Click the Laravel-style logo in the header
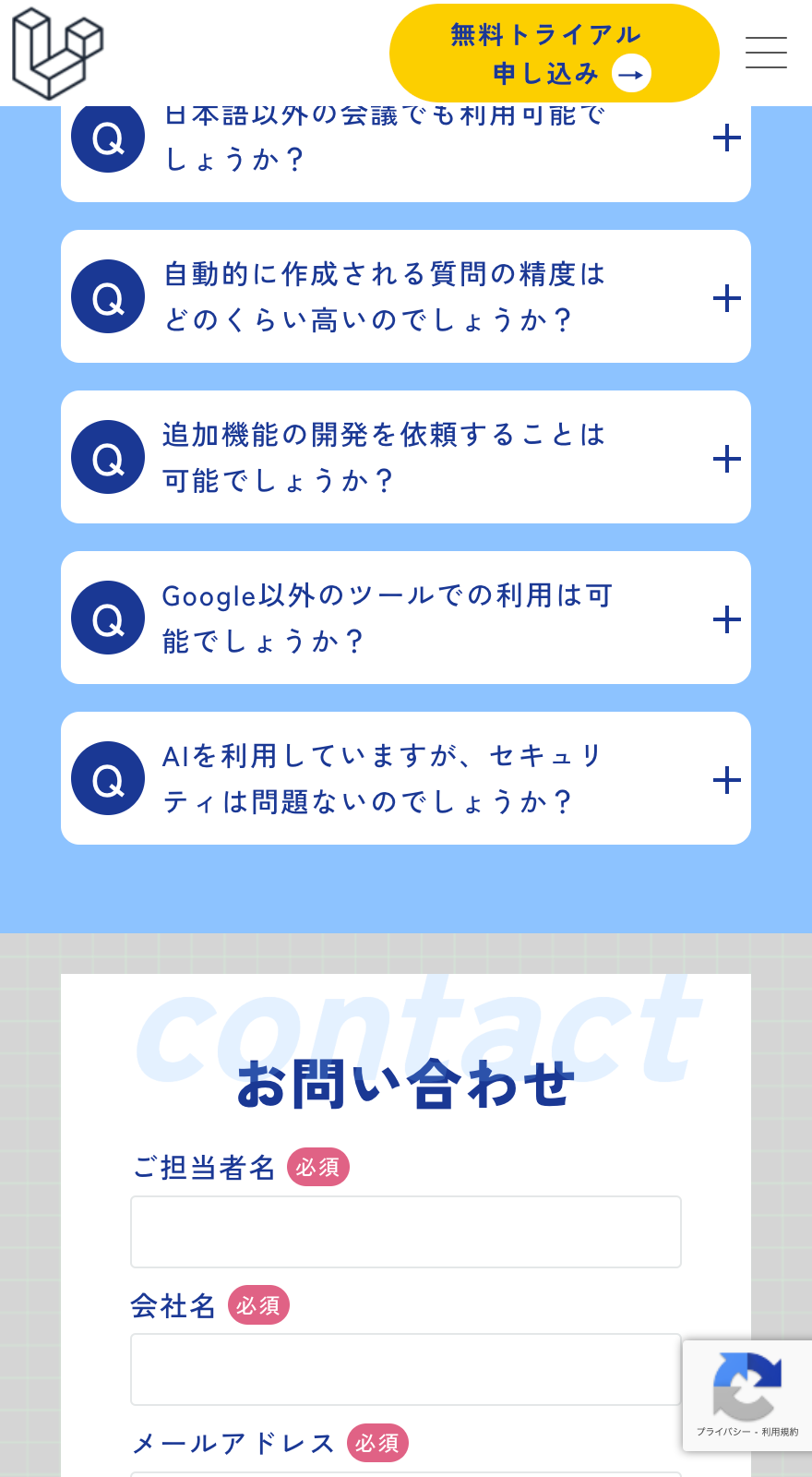 coord(55,53)
